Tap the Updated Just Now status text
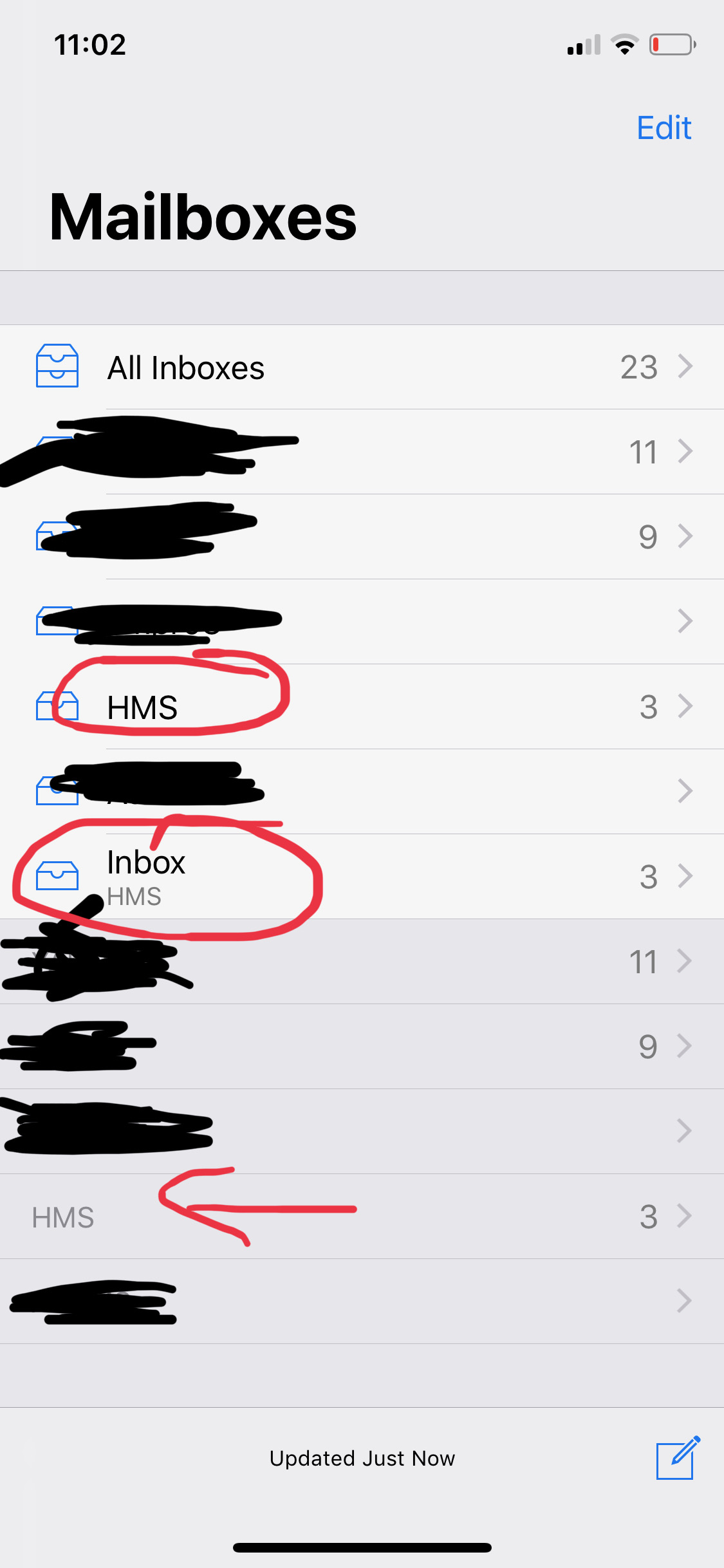724x1568 pixels. [362, 1459]
